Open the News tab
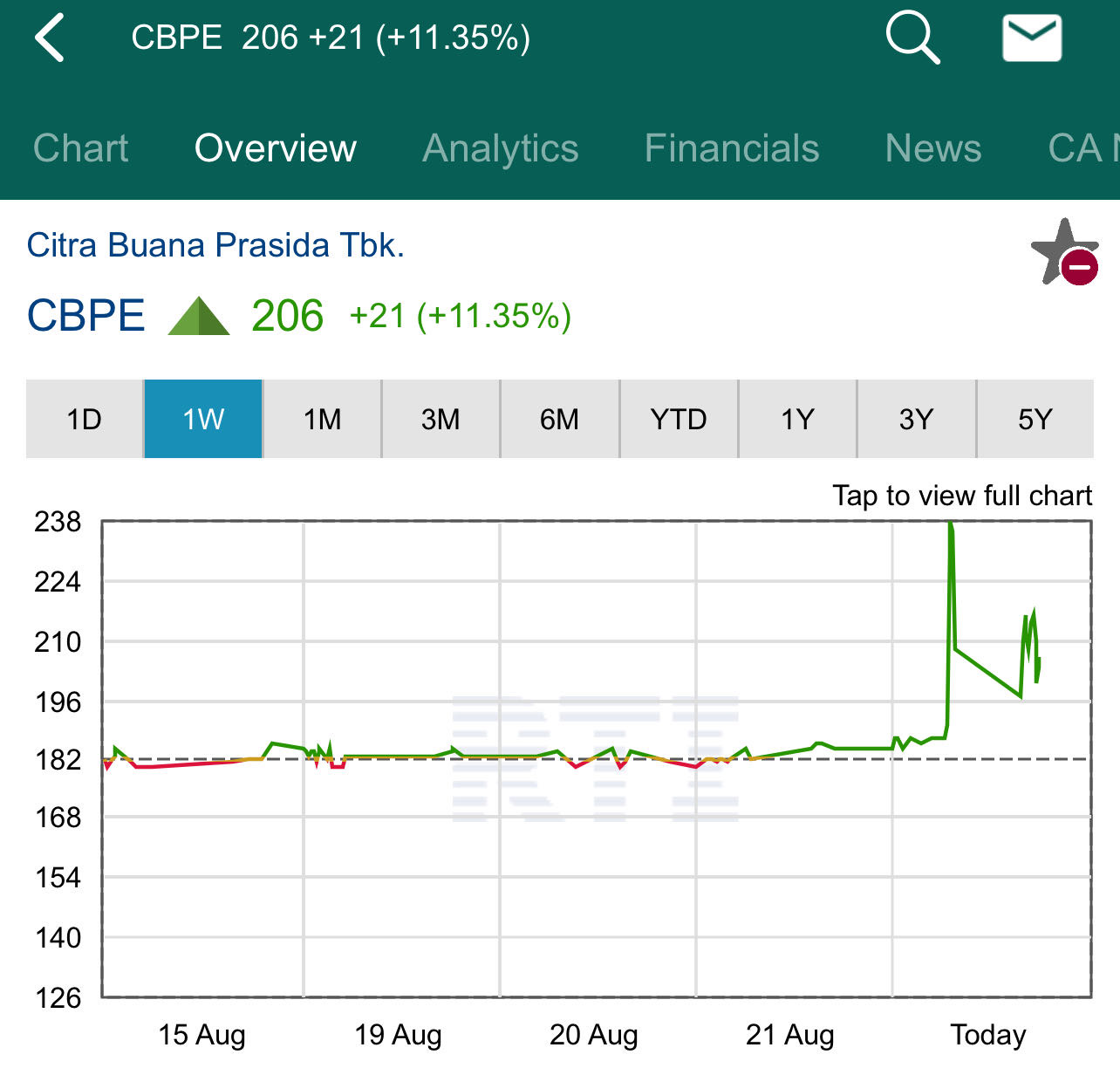The height and width of the screenshot is (1068, 1120). tap(933, 148)
